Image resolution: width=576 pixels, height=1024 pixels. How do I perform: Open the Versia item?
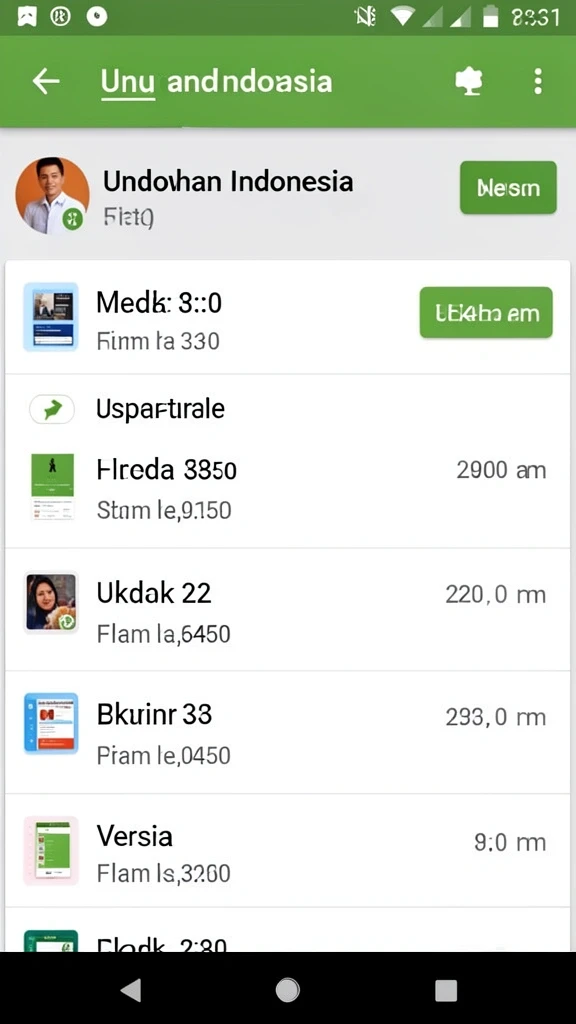tap(287, 851)
